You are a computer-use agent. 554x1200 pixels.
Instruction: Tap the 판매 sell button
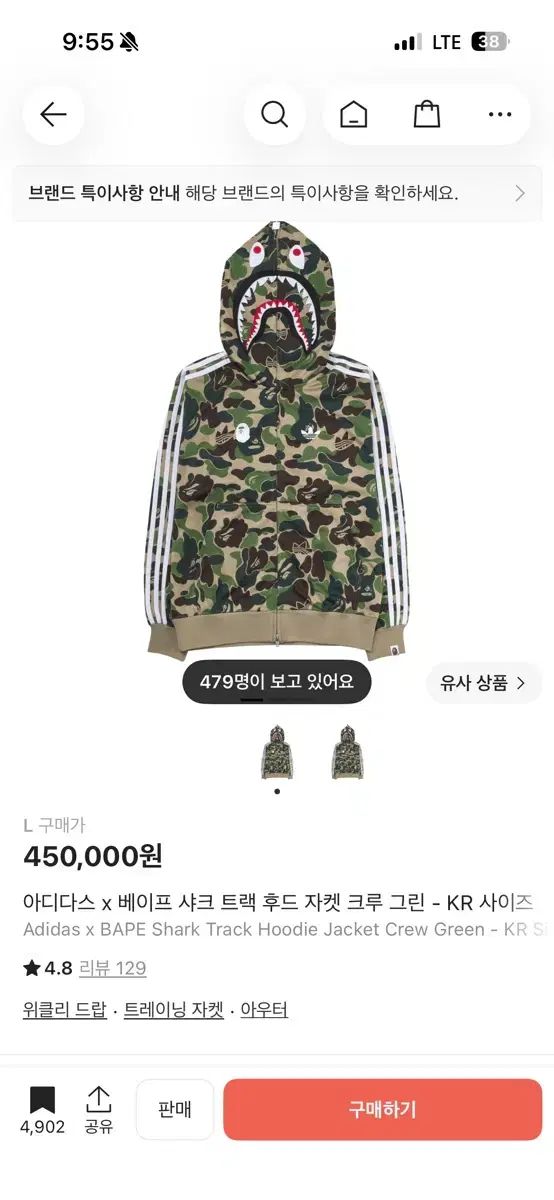[x=175, y=1109]
